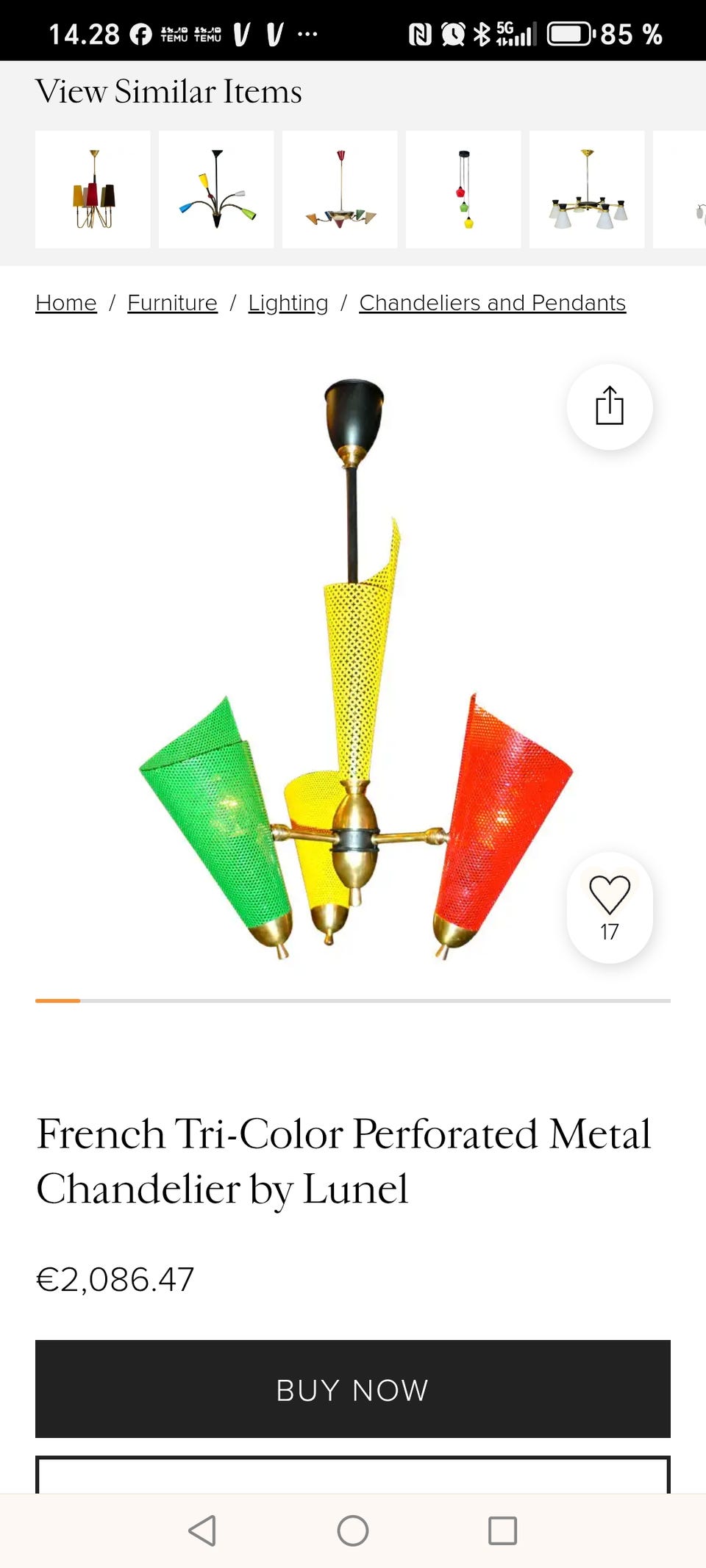Open similar chandelier with red ceiling cap
The height and width of the screenshot is (1568, 706).
(340, 190)
